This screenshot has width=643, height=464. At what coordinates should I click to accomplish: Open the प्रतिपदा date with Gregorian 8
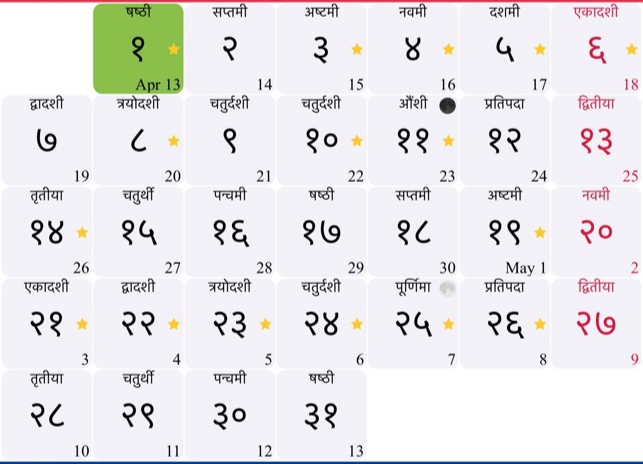(x=505, y=324)
